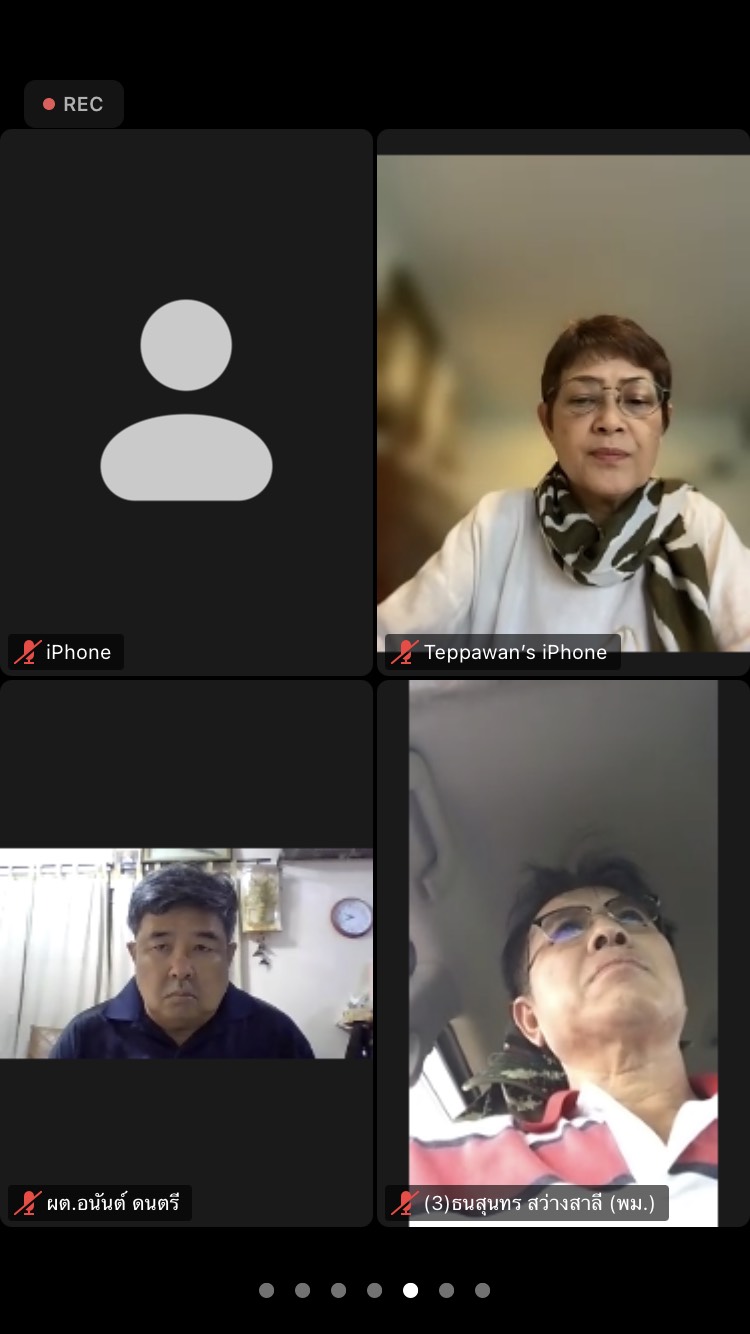Select ผต.อนันต์ ดนตรี video tile

(x=186, y=953)
